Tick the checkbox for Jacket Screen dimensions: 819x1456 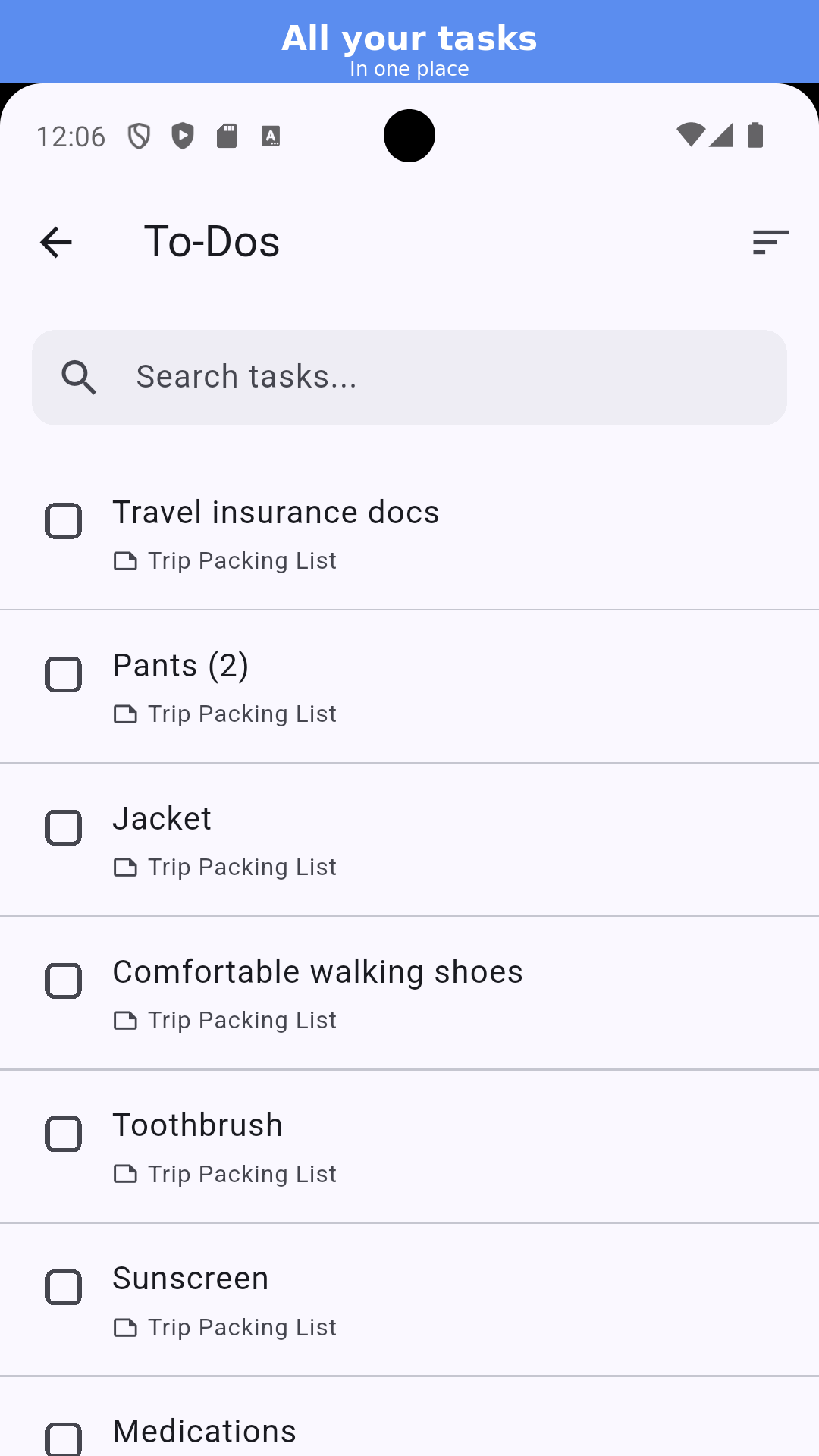point(64,828)
